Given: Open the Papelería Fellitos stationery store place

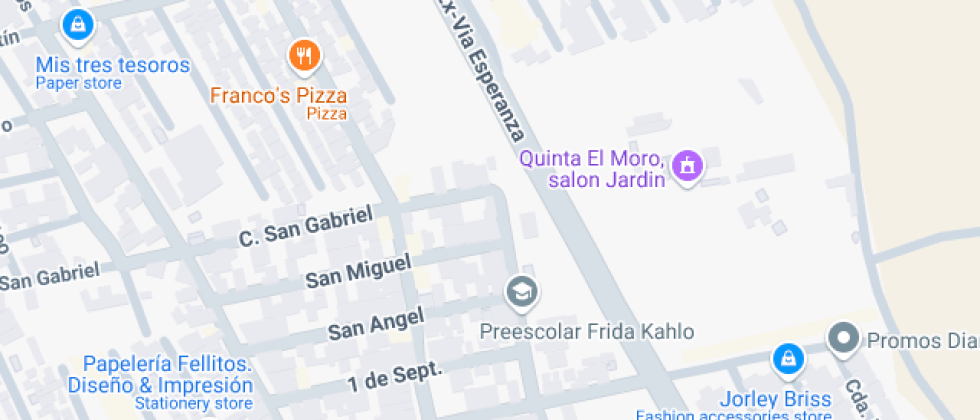Looking at the screenshot, I should (159, 374).
